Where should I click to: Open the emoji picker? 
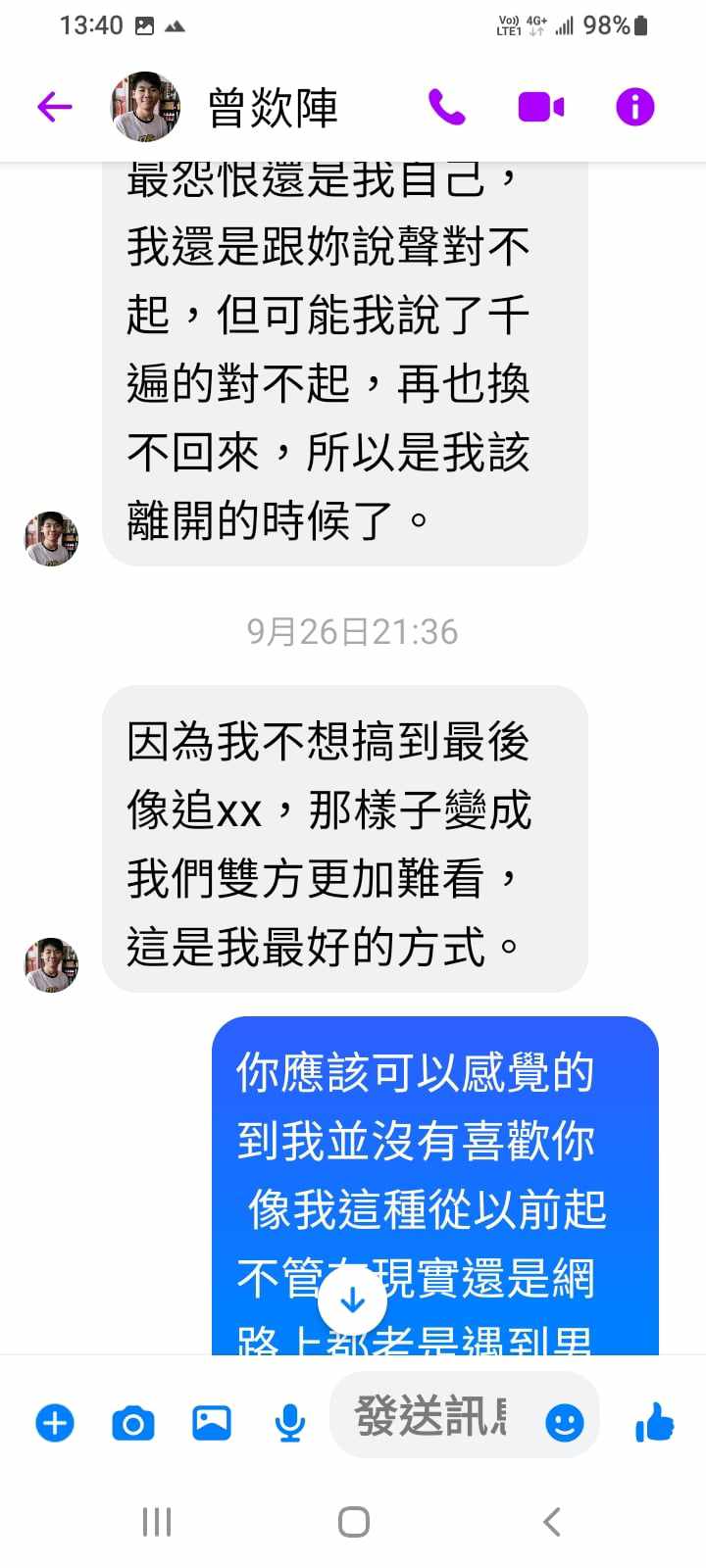[564, 1422]
